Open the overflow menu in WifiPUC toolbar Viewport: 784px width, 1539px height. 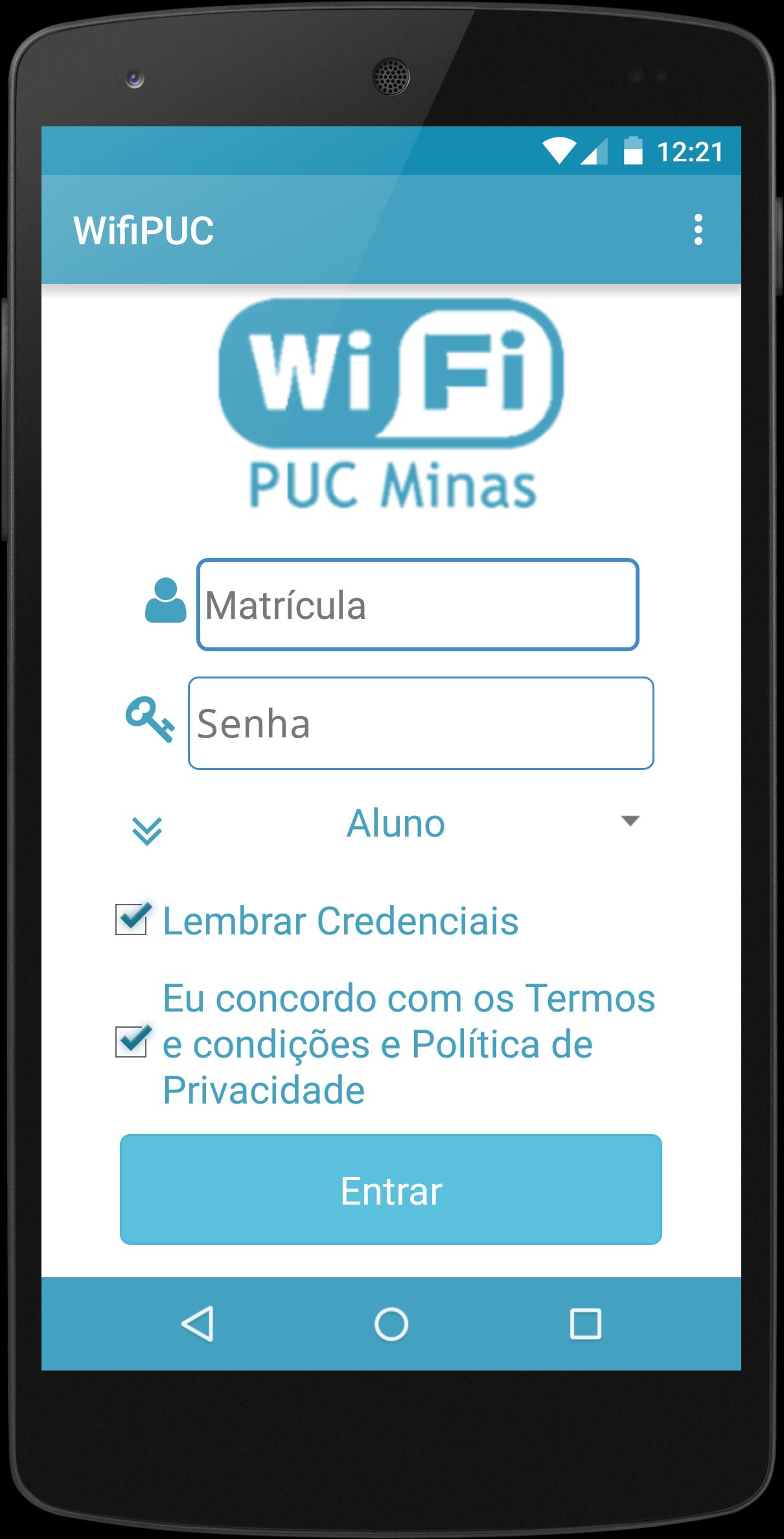click(x=698, y=230)
